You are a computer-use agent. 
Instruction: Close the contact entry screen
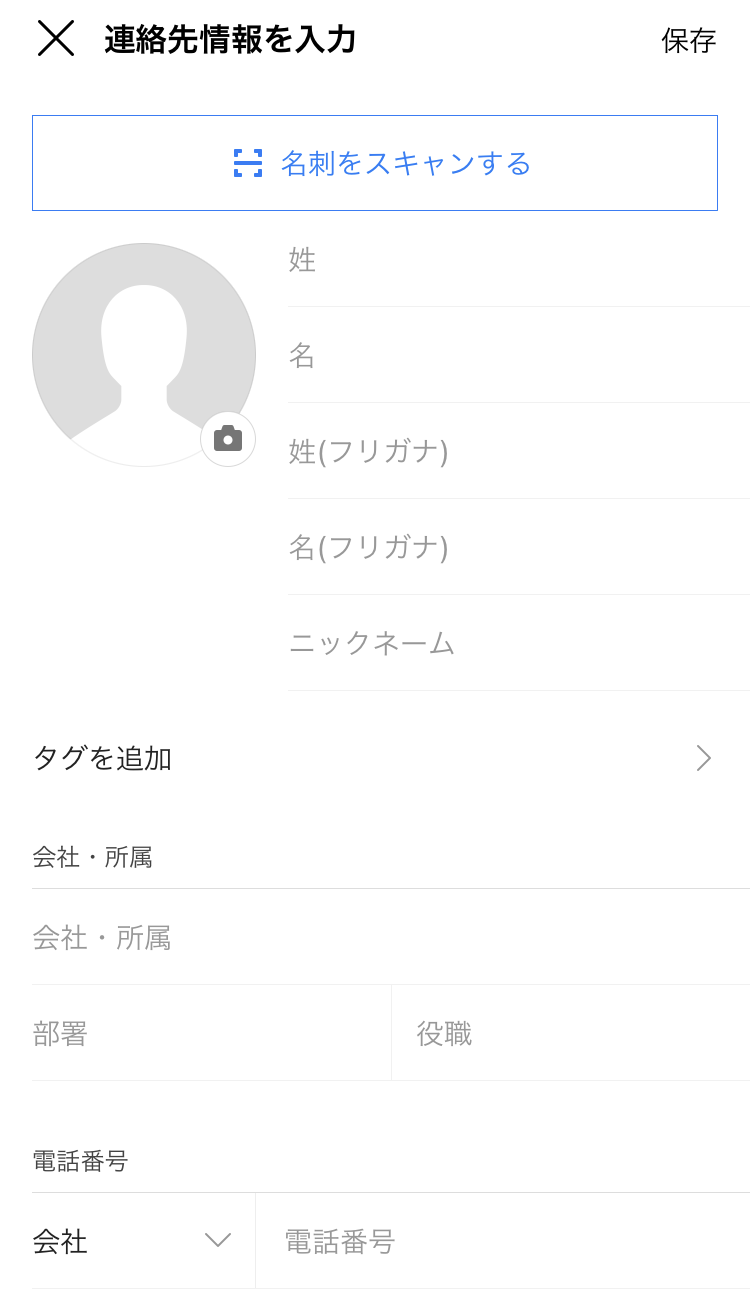[x=56, y=38]
